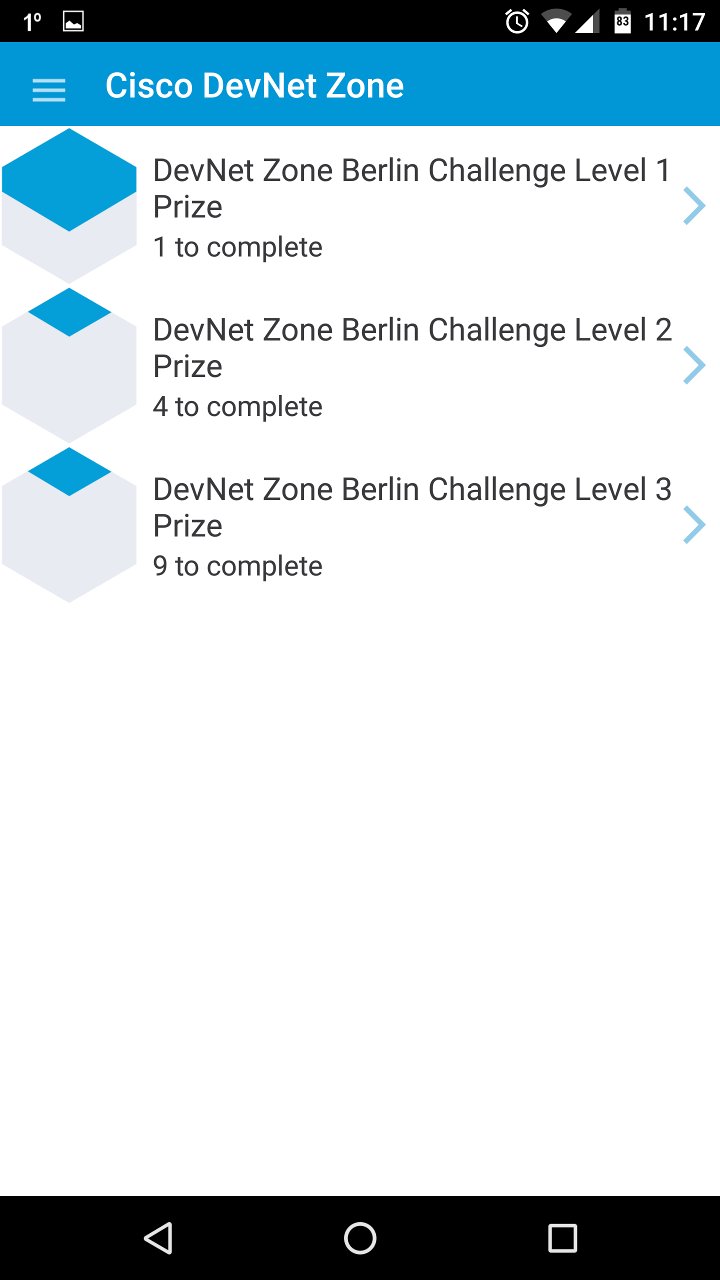
Task: Tap the Android Recents square button
Action: point(562,1238)
